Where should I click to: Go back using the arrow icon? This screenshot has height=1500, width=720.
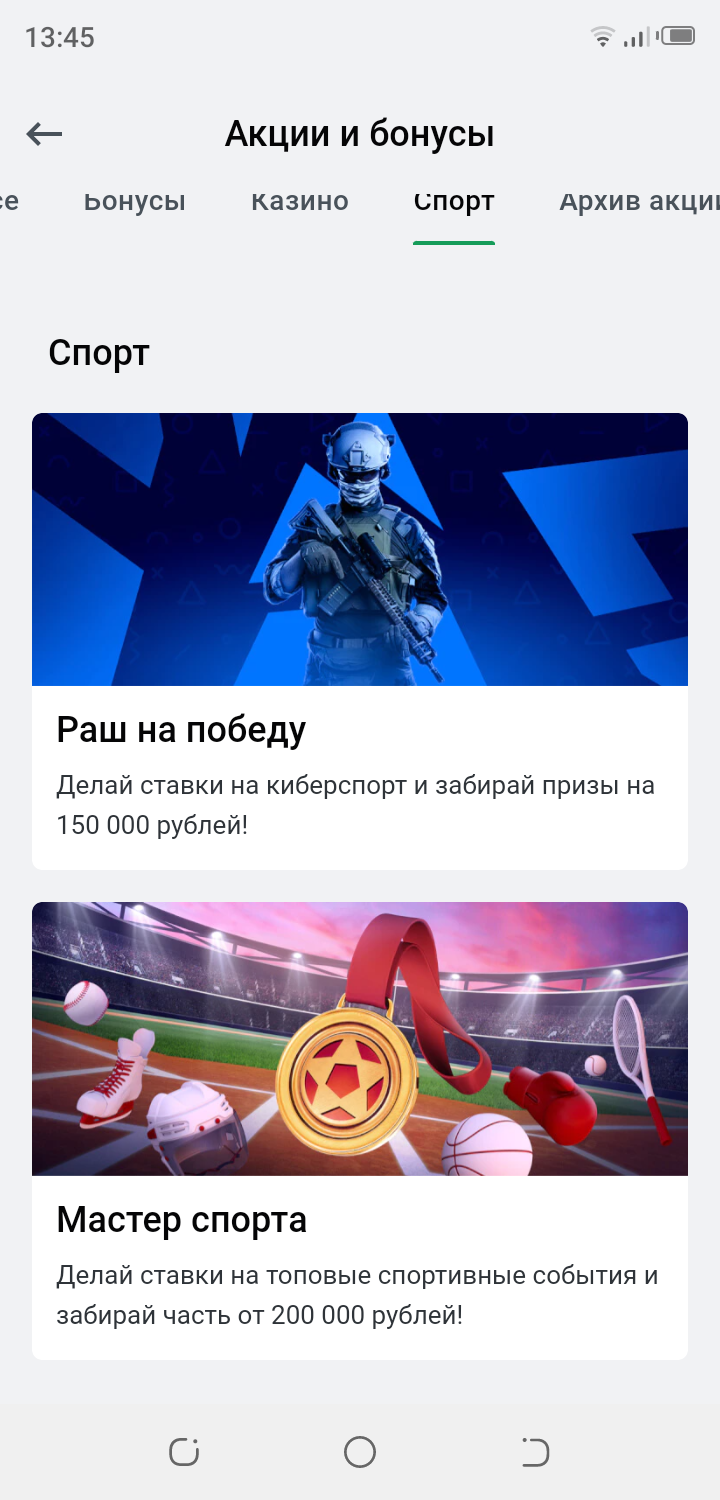click(x=44, y=134)
